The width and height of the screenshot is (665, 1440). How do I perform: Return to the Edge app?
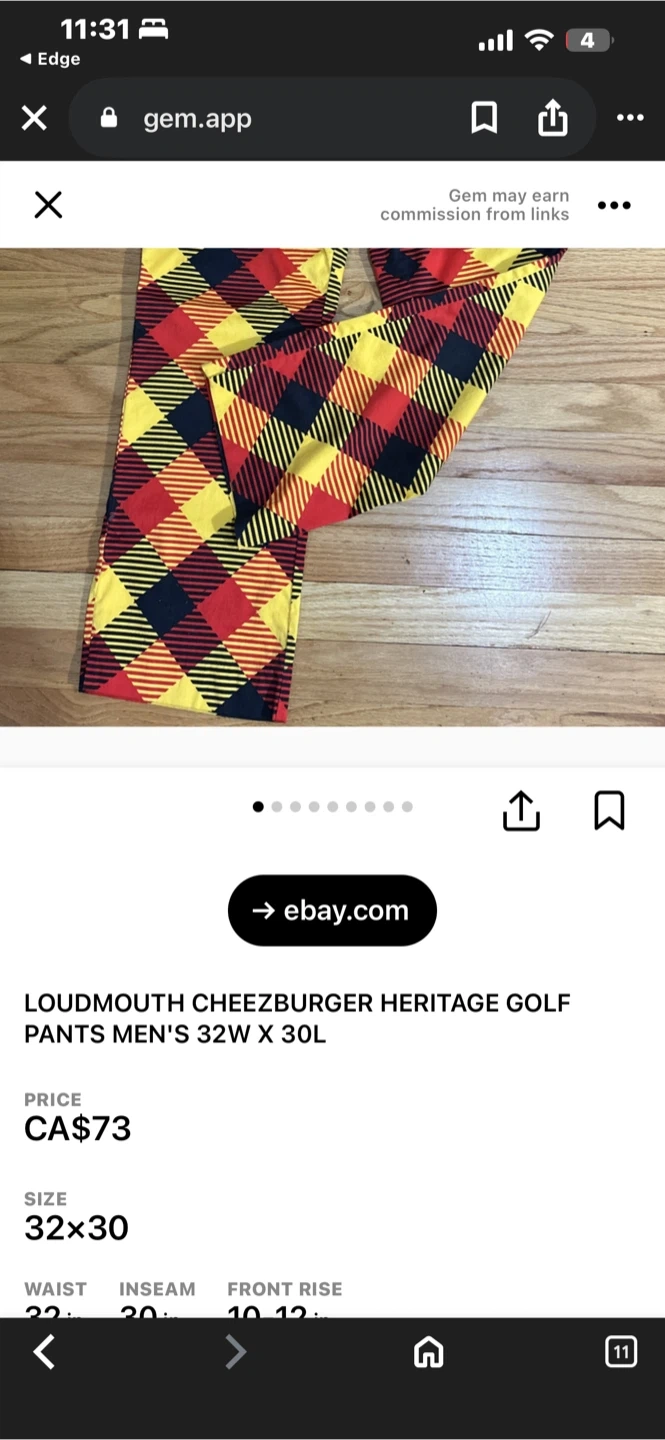(x=50, y=59)
